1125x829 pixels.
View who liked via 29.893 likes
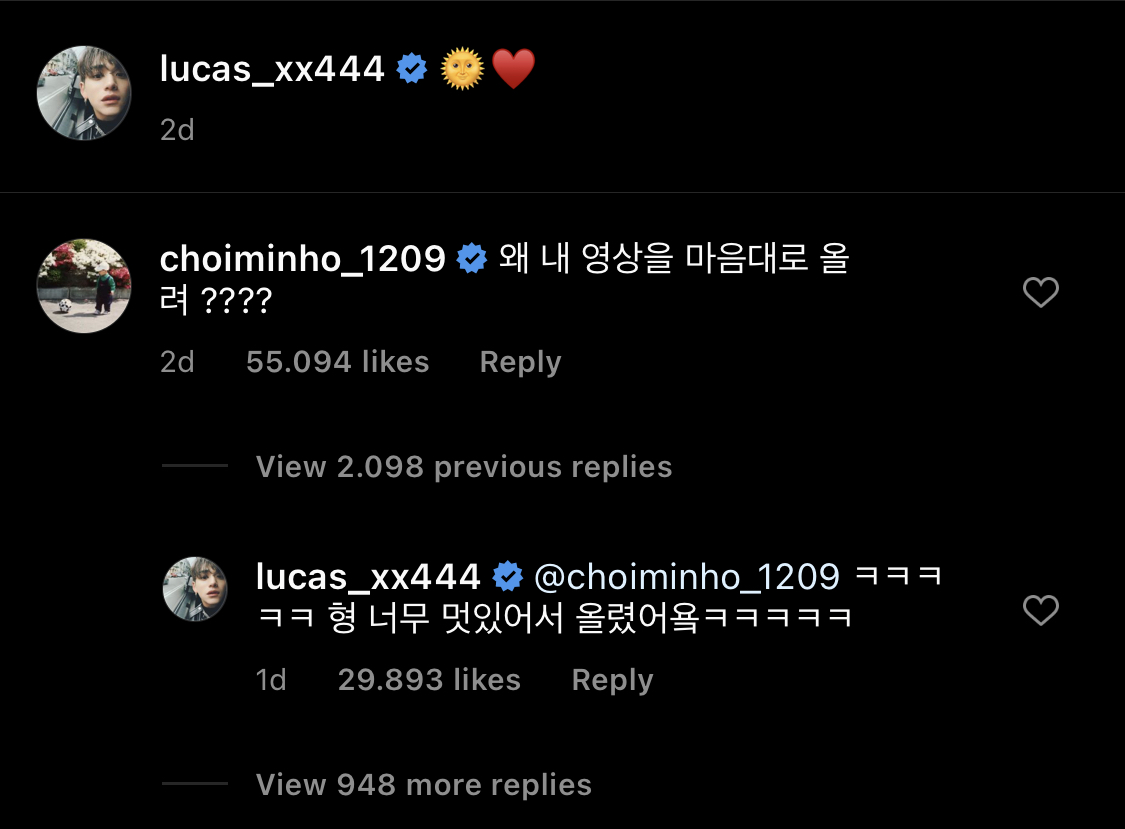point(429,680)
